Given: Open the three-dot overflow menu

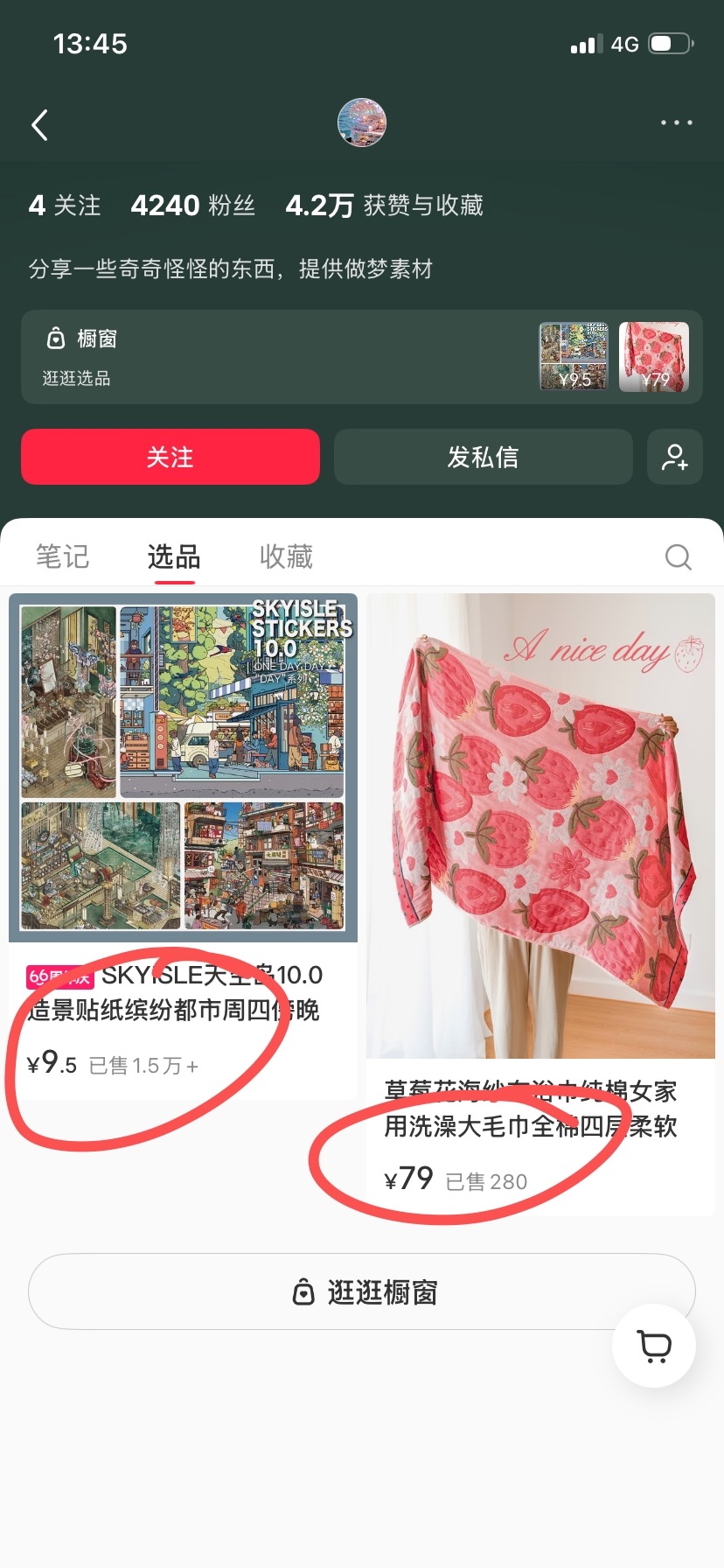Looking at the screenshot, I should click(677, 122).
